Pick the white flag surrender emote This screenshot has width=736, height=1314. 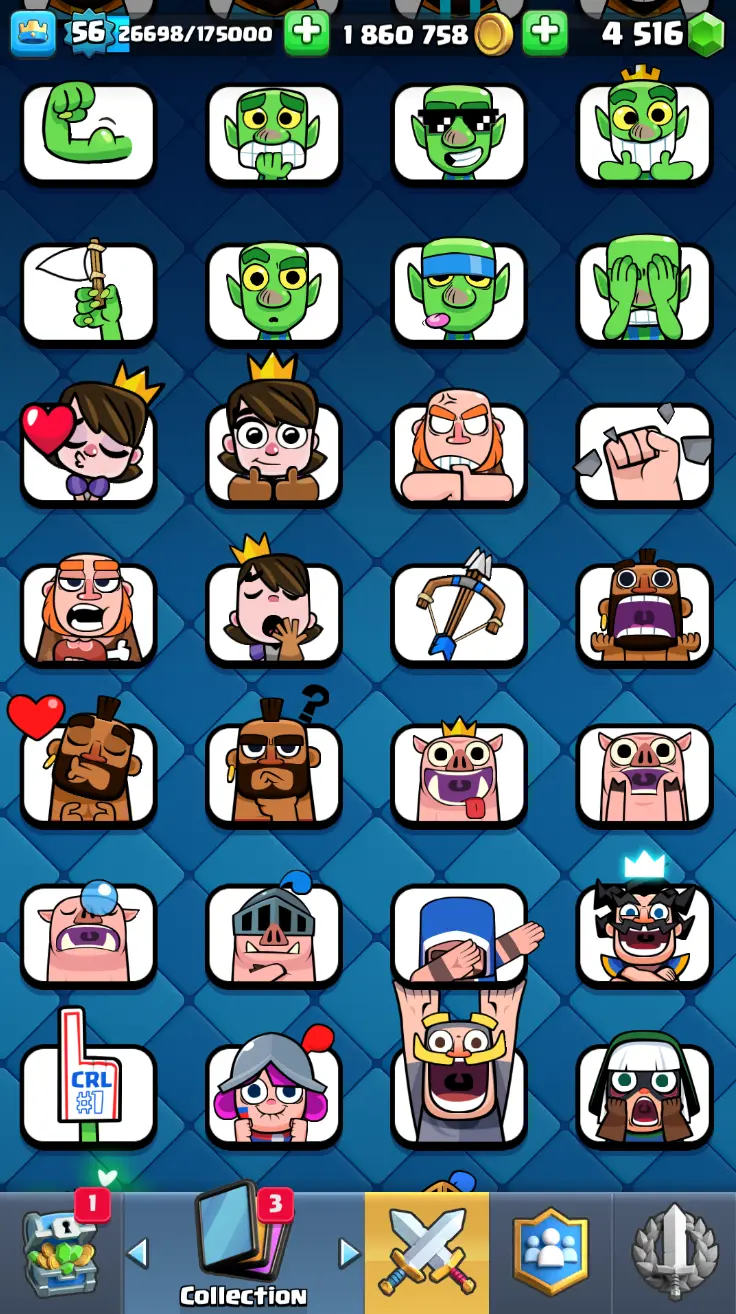pyautogui.click(x=88, y=292)
